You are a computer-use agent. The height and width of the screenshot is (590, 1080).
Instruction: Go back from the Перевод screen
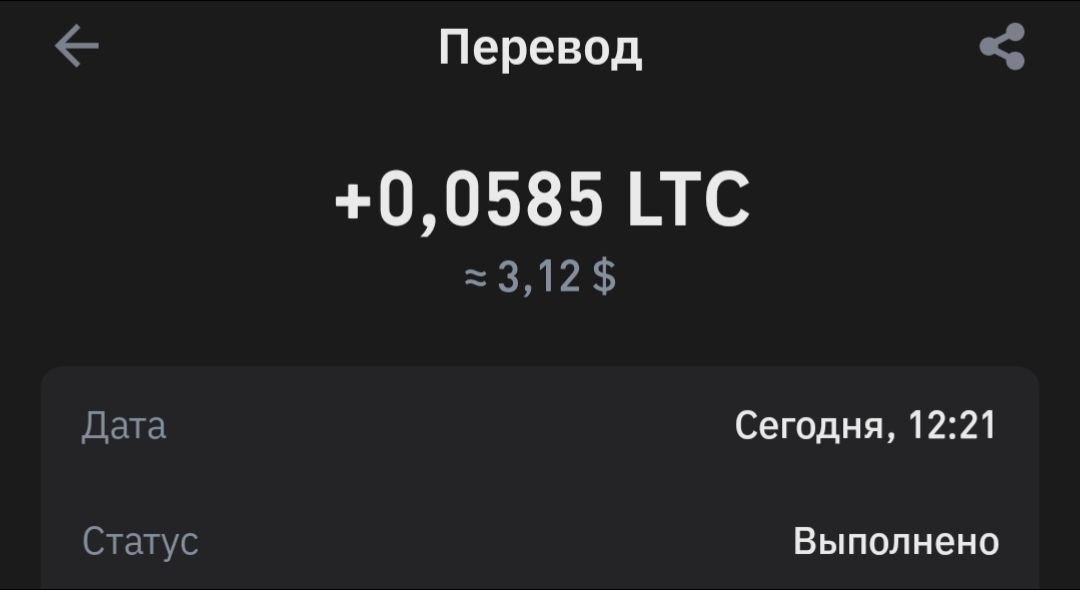76,46
